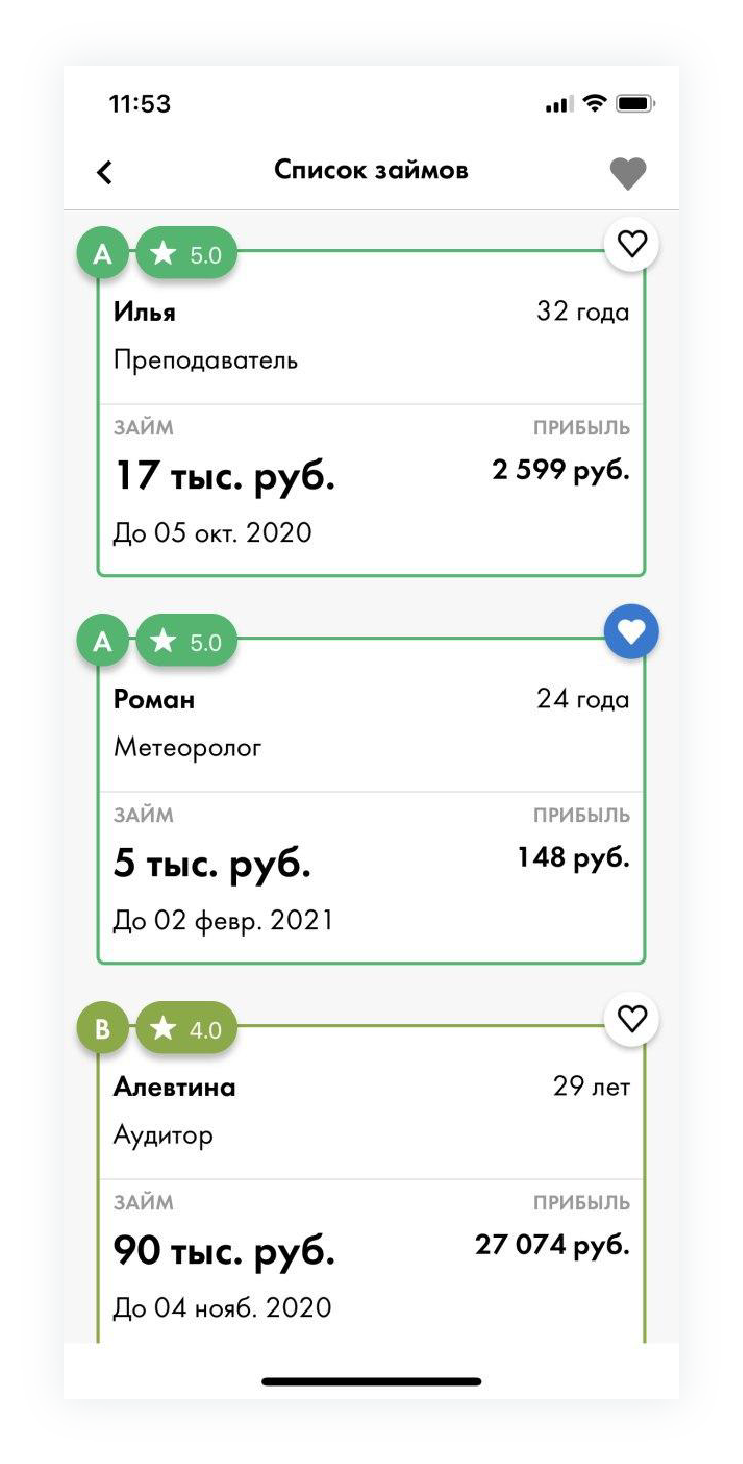This screenshot has width=743, height=1464.
Task: Open favorites via the gray heart in the header
Action: pos(628,173)
